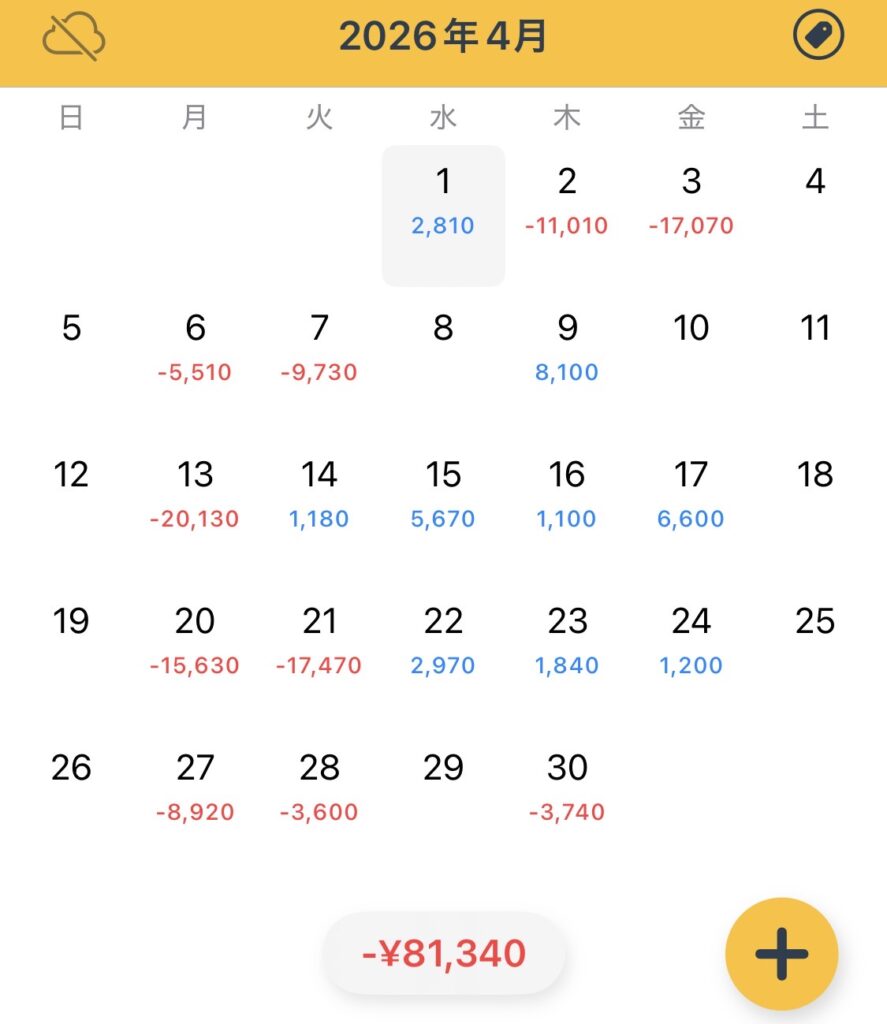Select April 30 showing -3,740
Viewport: 887px width, 1024px height.
(567, 803)
